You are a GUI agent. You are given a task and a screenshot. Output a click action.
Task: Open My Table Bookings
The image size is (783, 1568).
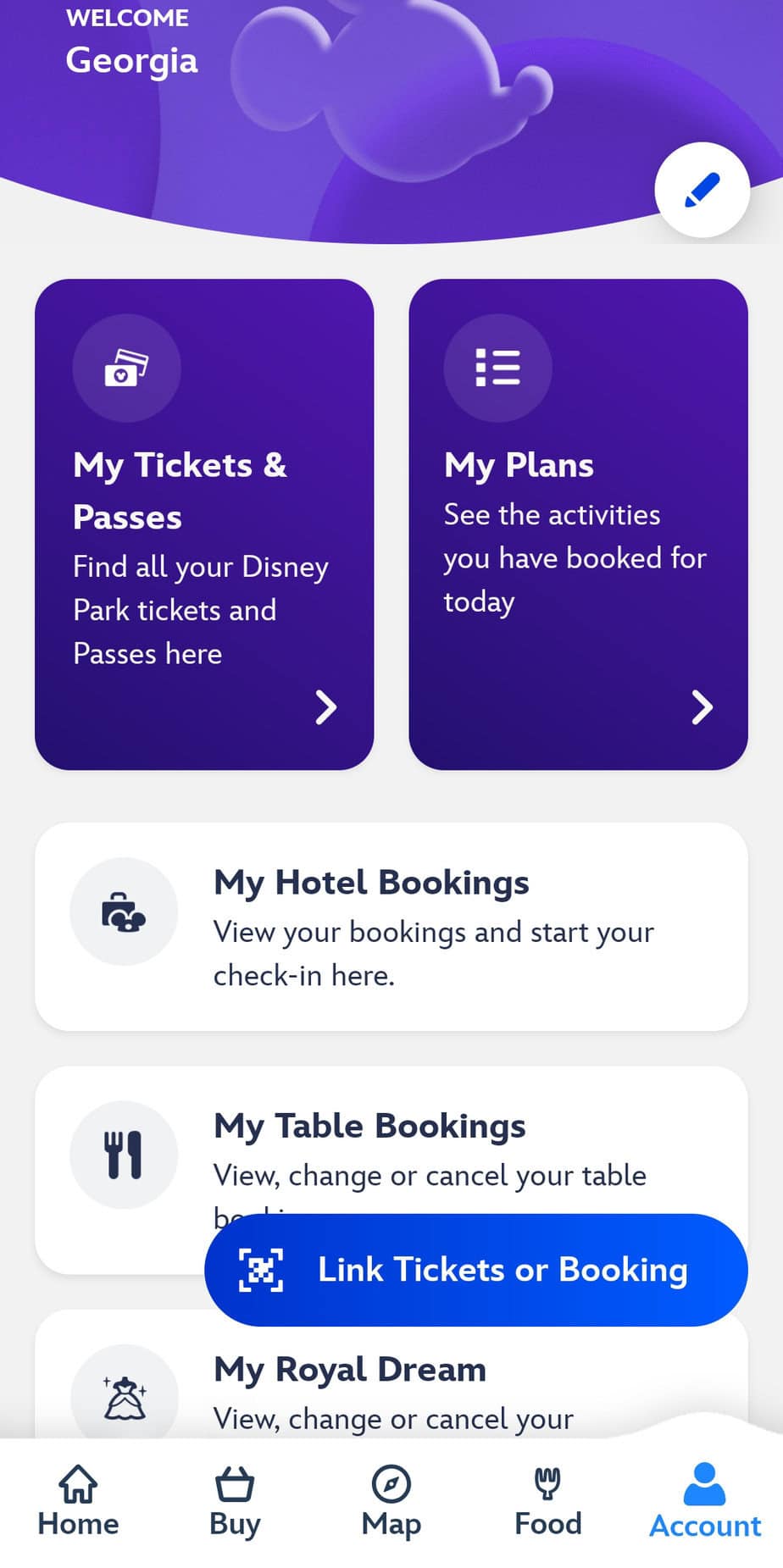(x=391, y=1152)
